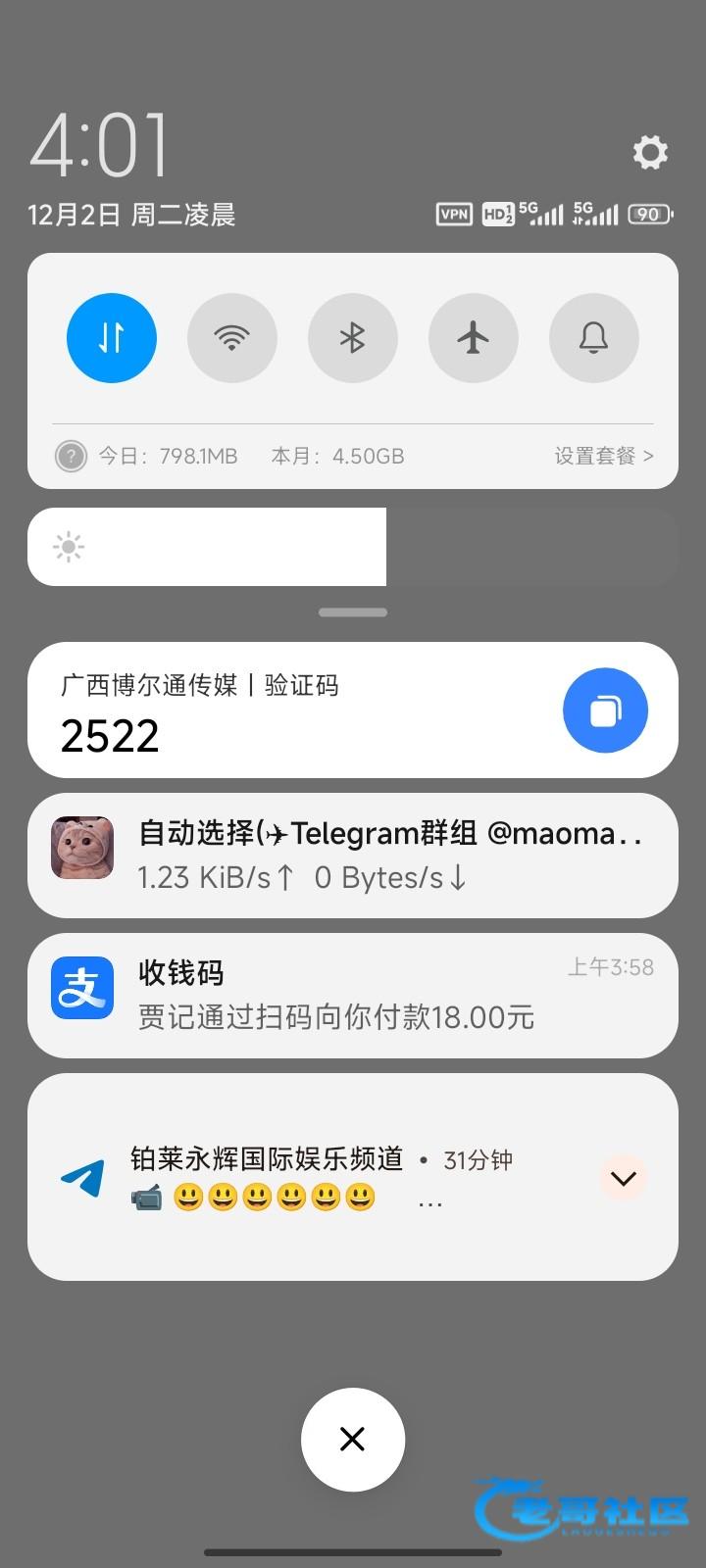Tap the brightness slider bar
The width and height of the screenshot is (706, 1568).
[353, 547]
